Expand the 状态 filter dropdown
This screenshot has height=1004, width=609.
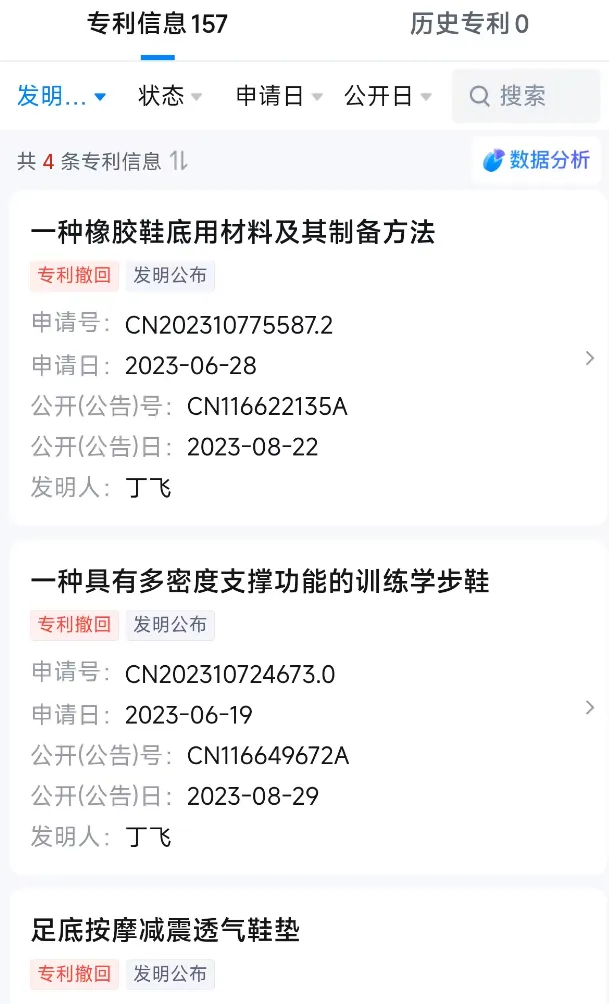point(170,97)
